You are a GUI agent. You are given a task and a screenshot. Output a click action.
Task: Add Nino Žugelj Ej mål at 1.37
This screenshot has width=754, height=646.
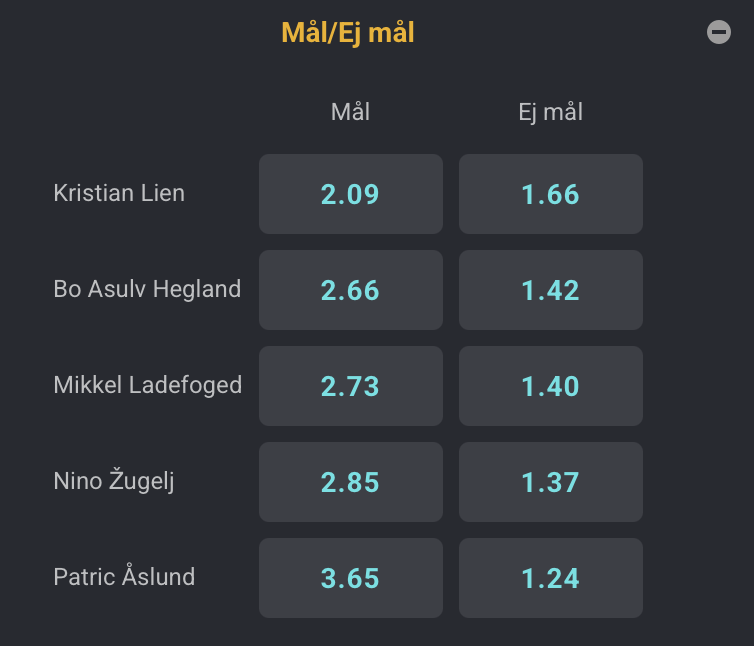(x=551, y=482)
